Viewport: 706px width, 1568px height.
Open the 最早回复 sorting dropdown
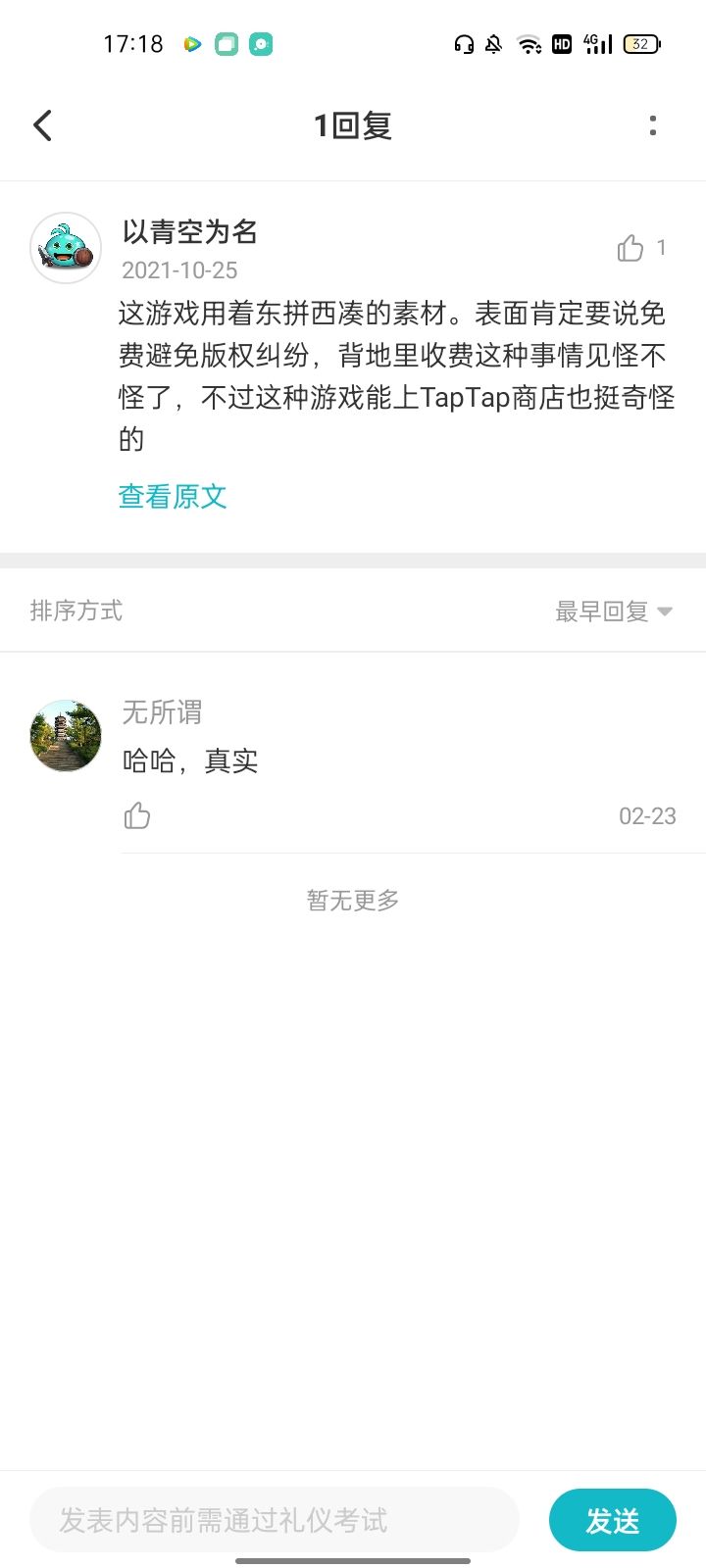(601, 610)
